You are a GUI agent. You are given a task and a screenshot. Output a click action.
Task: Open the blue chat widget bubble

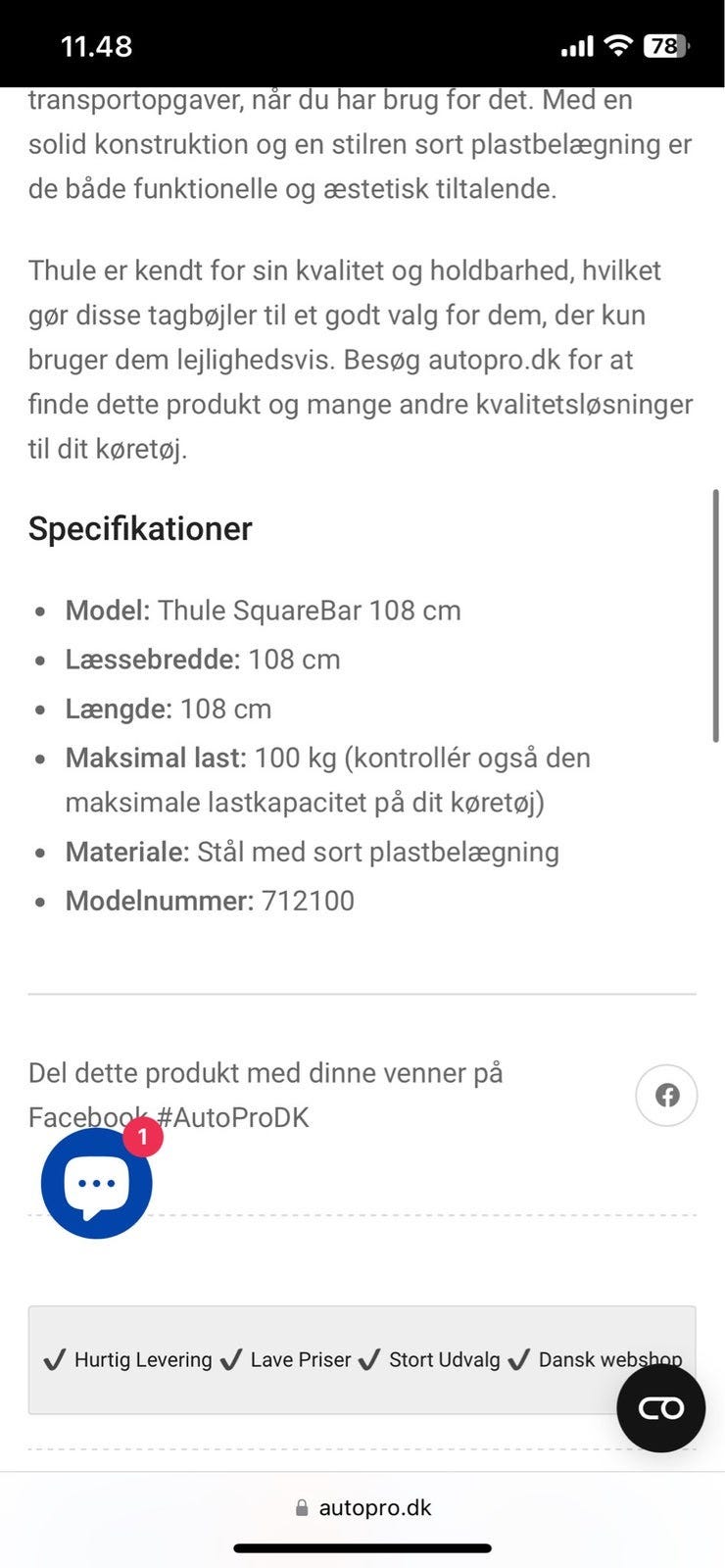click(95, 1183)
